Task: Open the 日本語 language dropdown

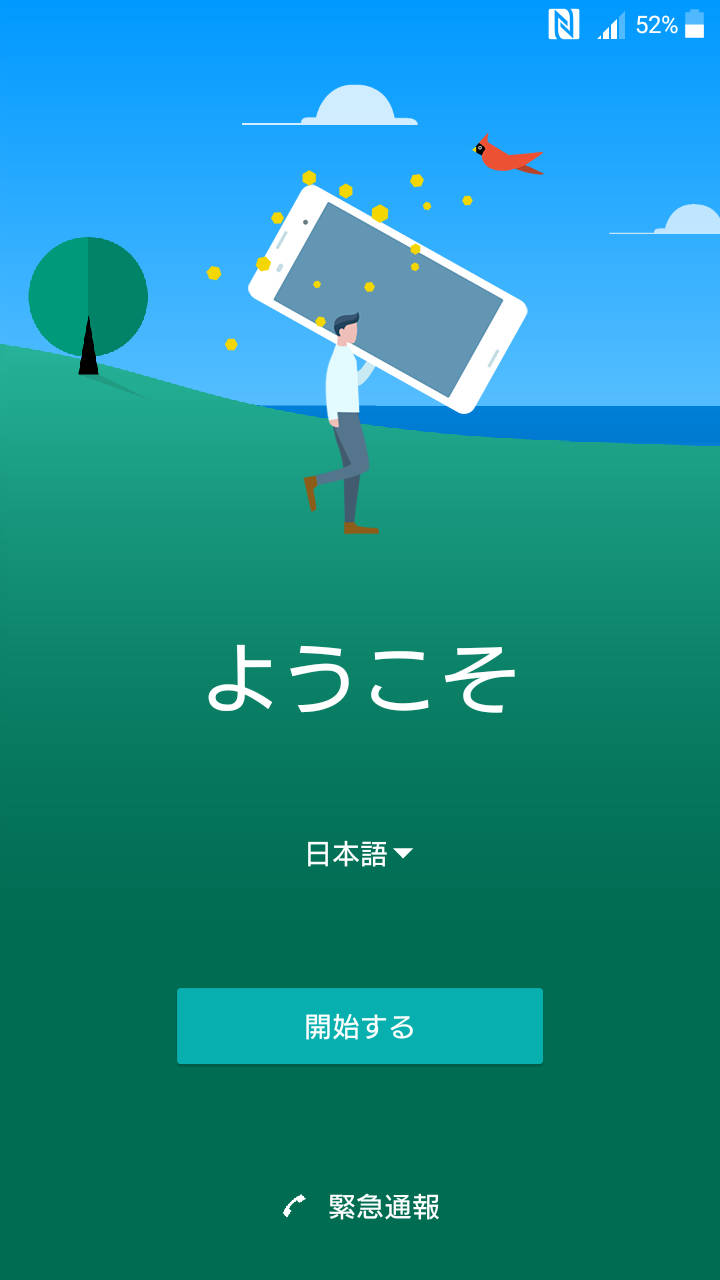Action: tap(359, 853)
